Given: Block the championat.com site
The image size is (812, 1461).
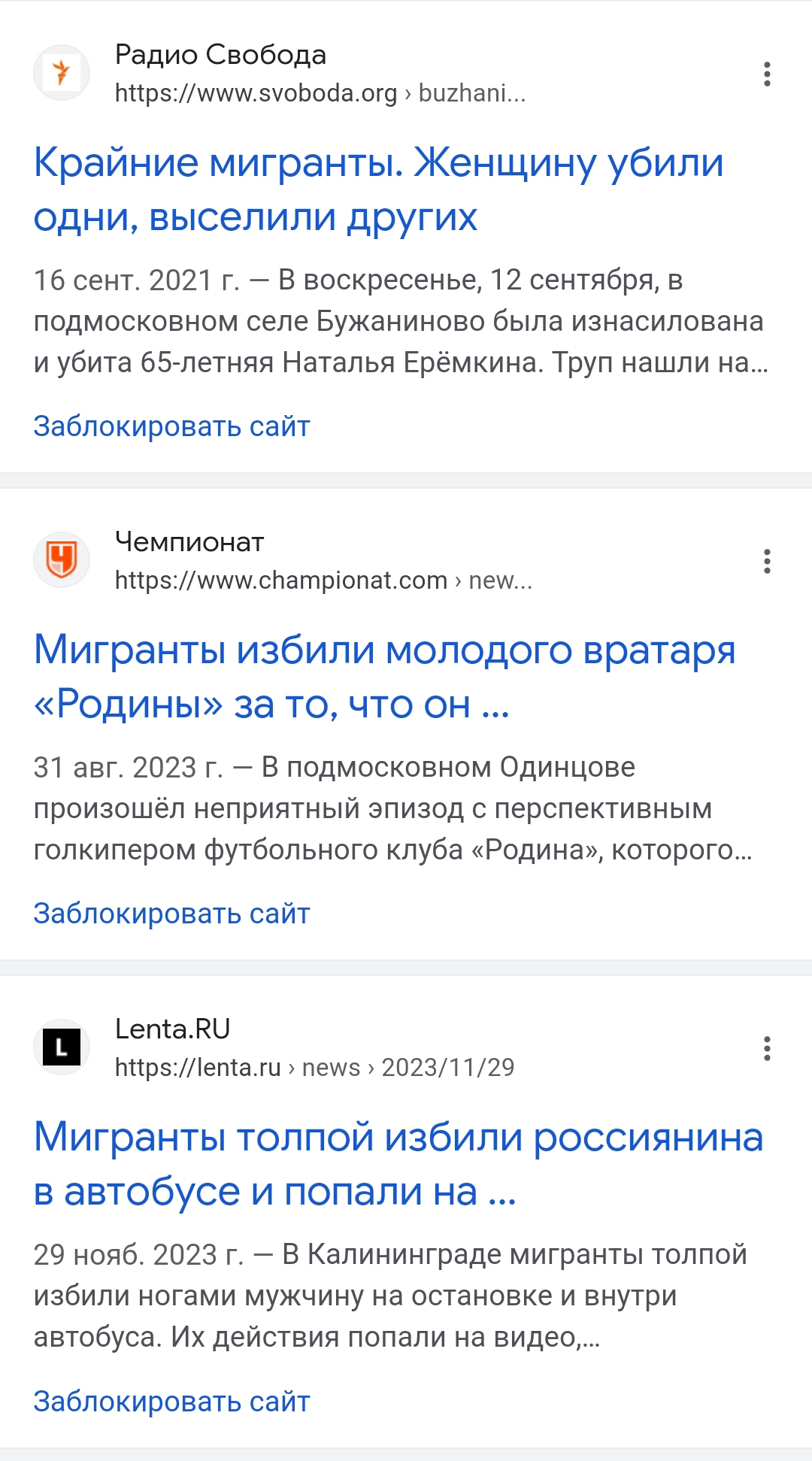Looking at the screenshot, I should point(171,914).
